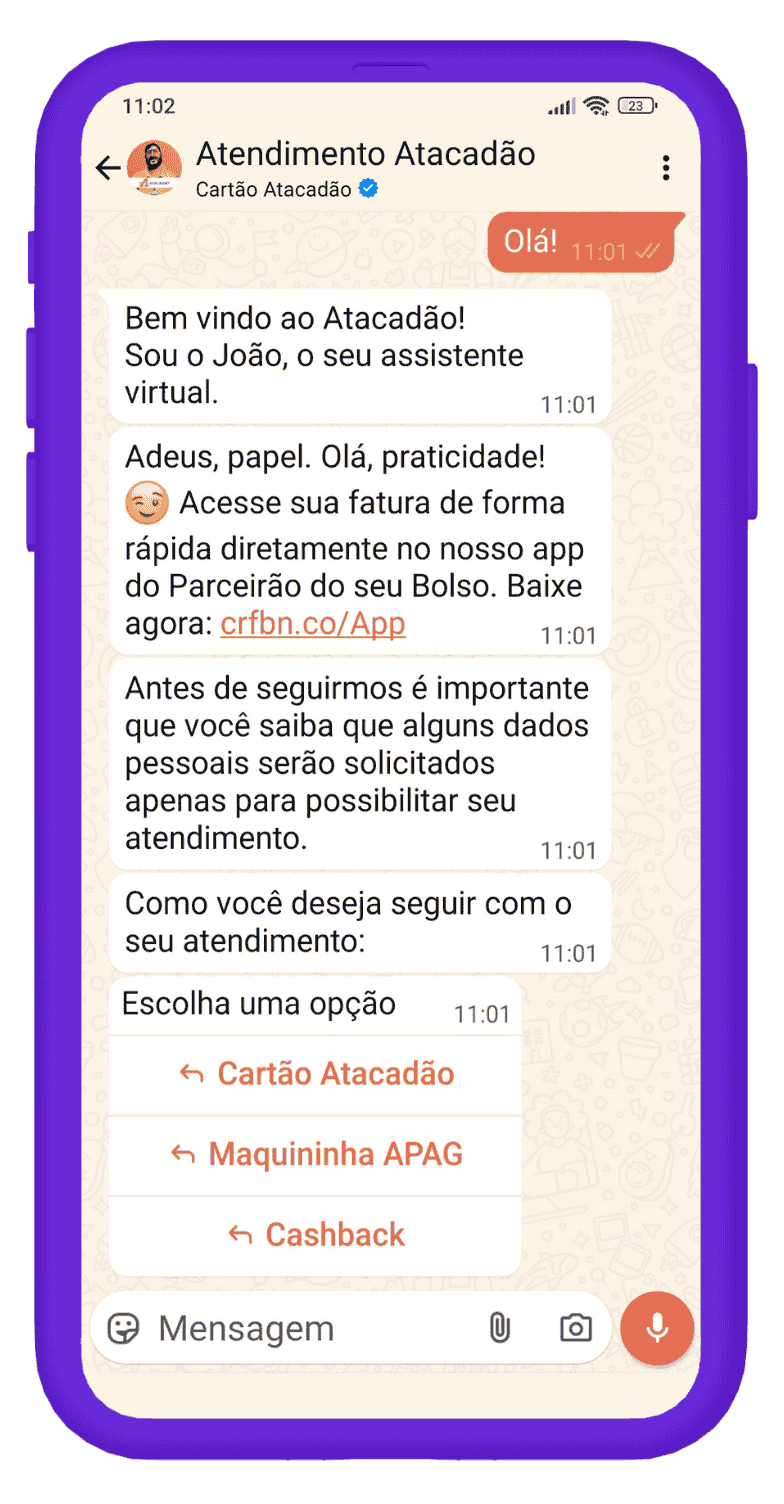Viewport: 784px width, 1504px height.
Task: Tap the blue verified badge next to Cartão Atacadão
Action: pos(368,188)
